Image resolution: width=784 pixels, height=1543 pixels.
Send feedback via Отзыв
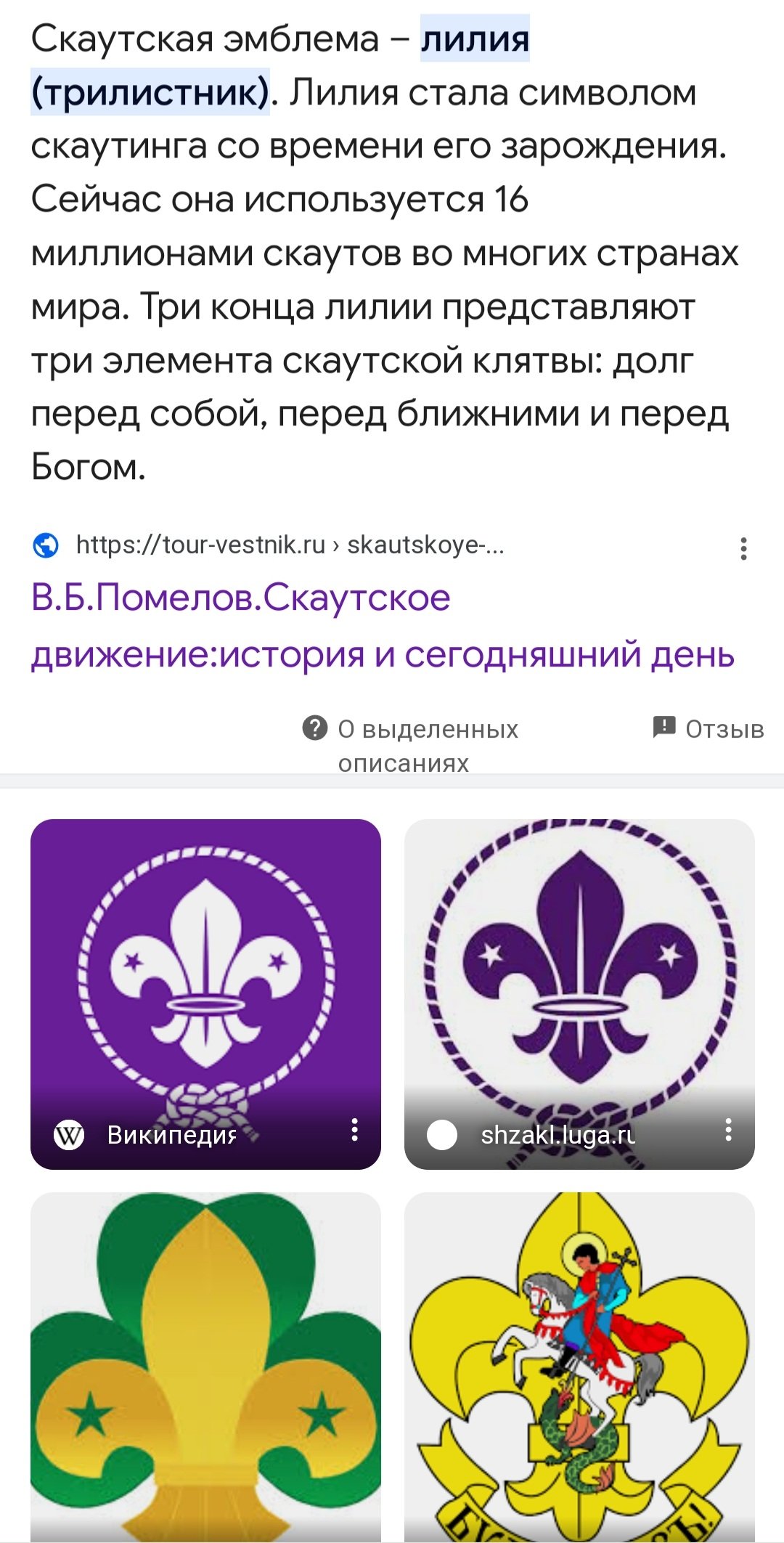[x=709, y=728]
